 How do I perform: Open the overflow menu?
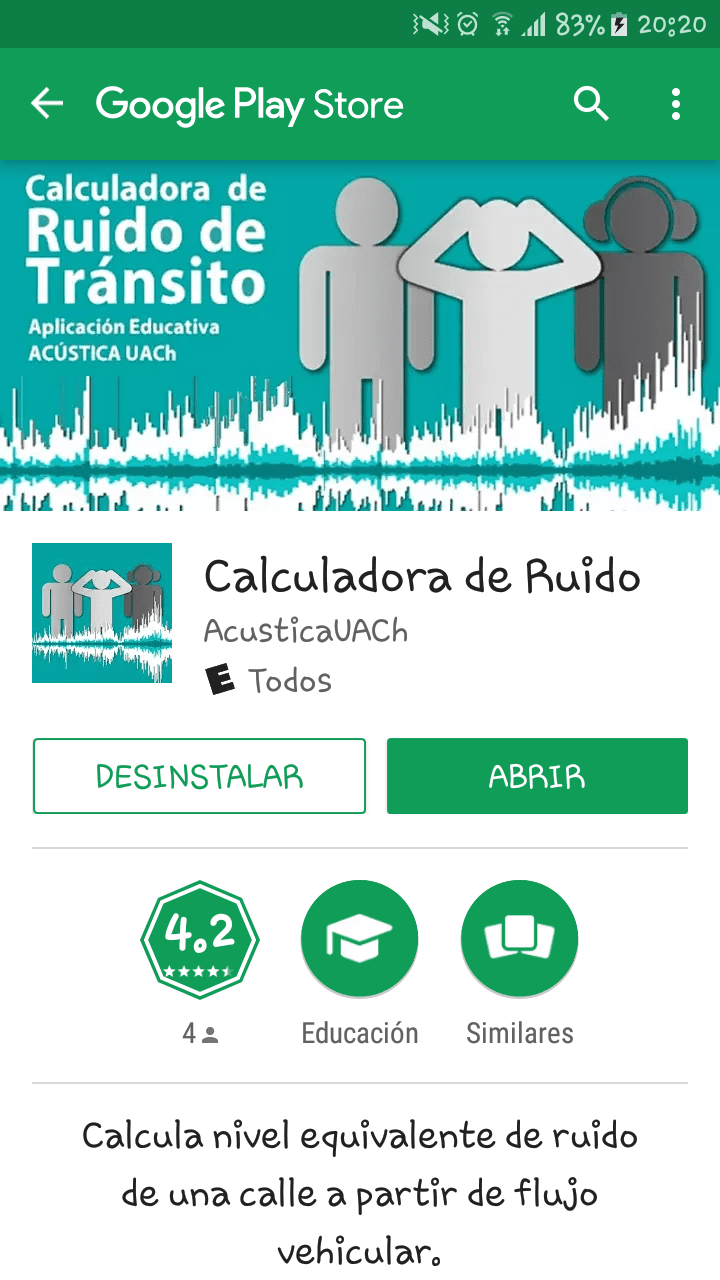tap(676, 104)
